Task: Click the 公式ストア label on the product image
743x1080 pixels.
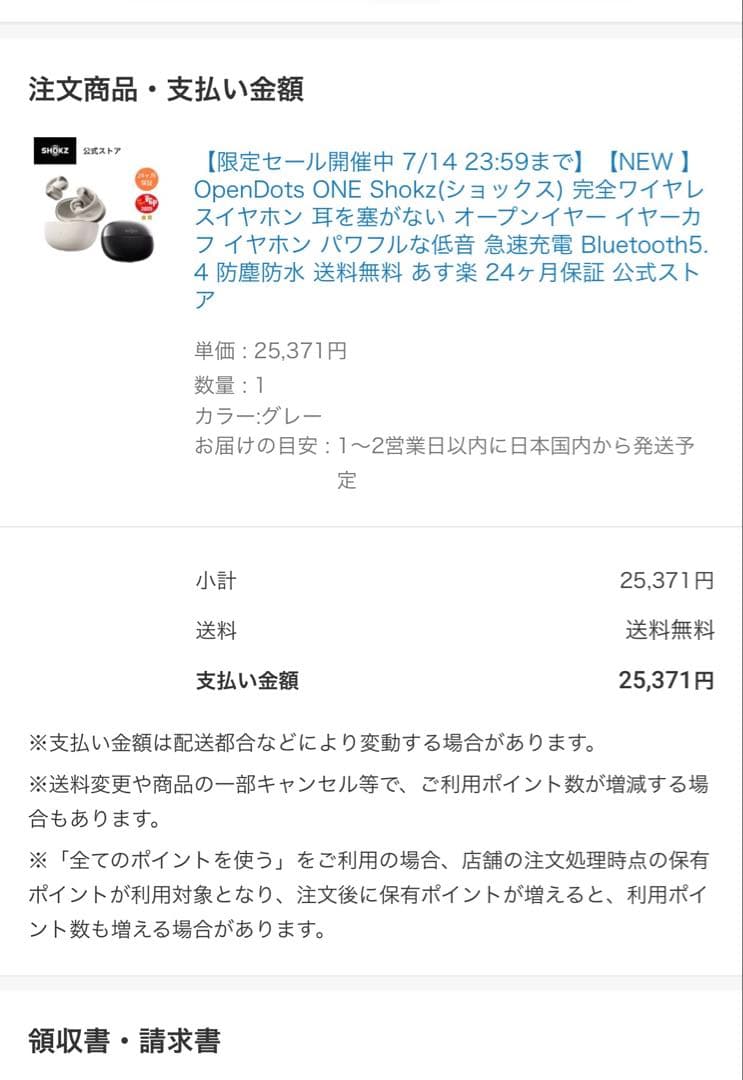Action: (x=100, y=151)
